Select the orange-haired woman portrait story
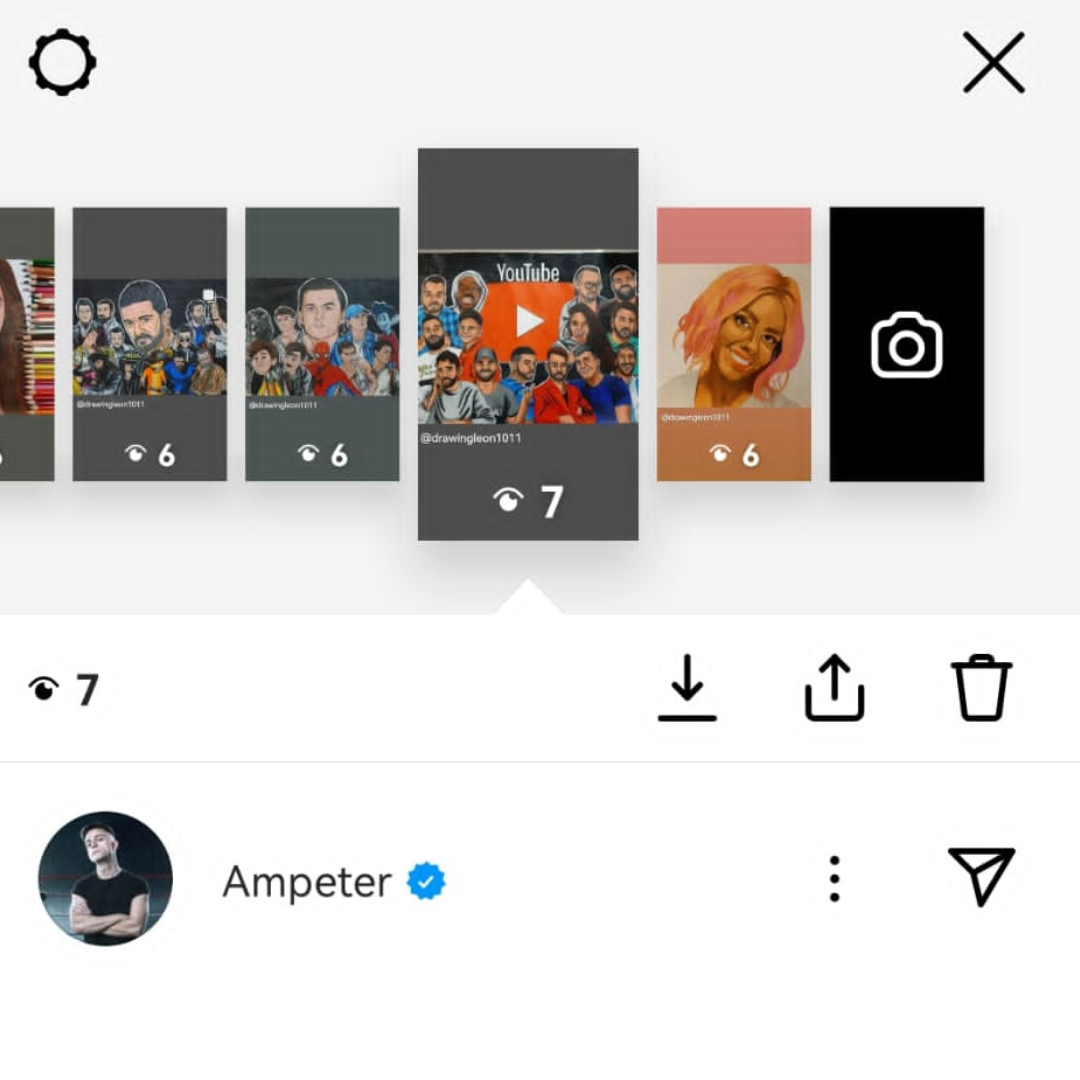 (x=733, y=345)
